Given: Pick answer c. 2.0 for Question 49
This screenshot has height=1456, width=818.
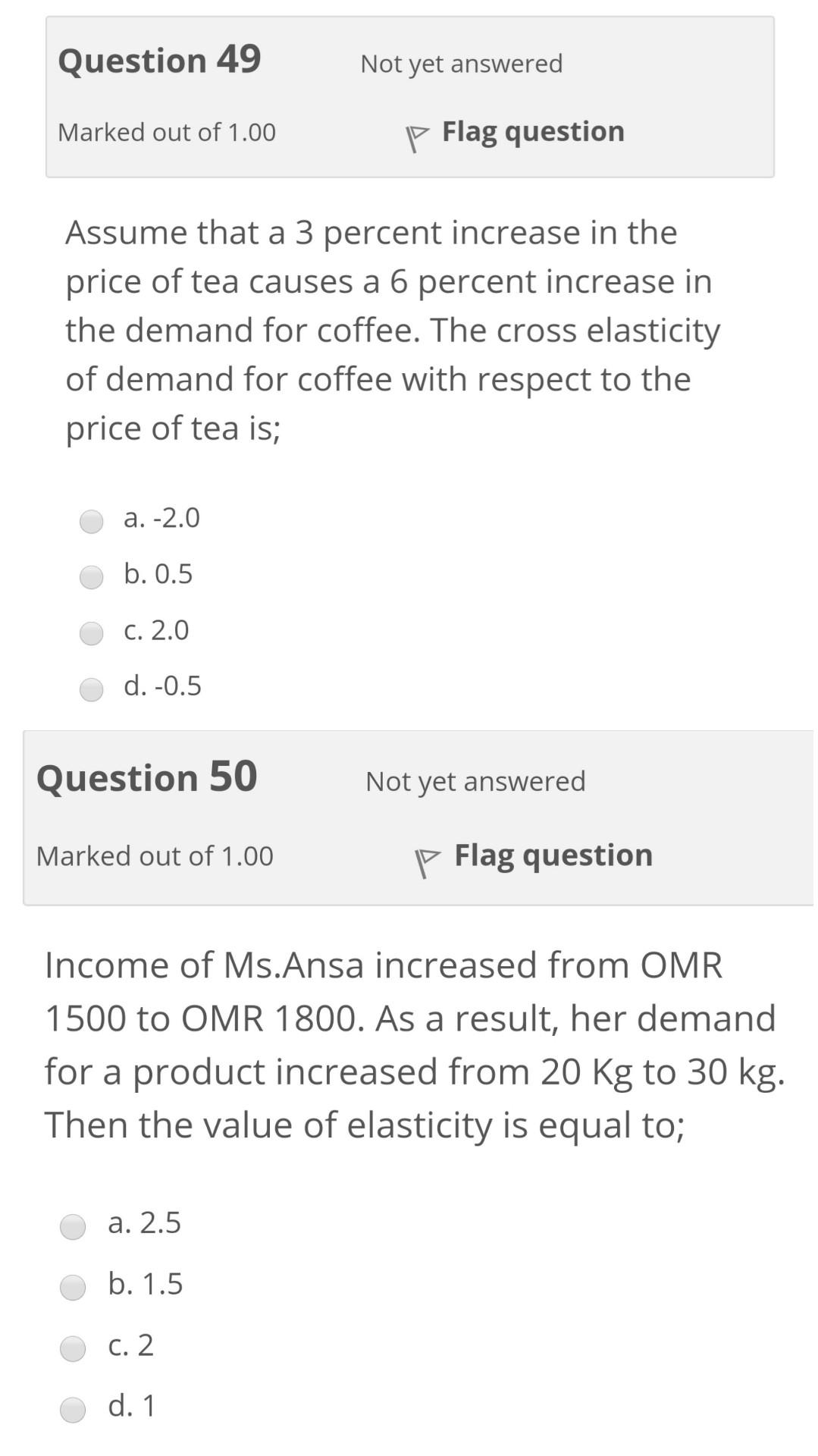Looking at the screenshot, I should [x=92, y=633].
